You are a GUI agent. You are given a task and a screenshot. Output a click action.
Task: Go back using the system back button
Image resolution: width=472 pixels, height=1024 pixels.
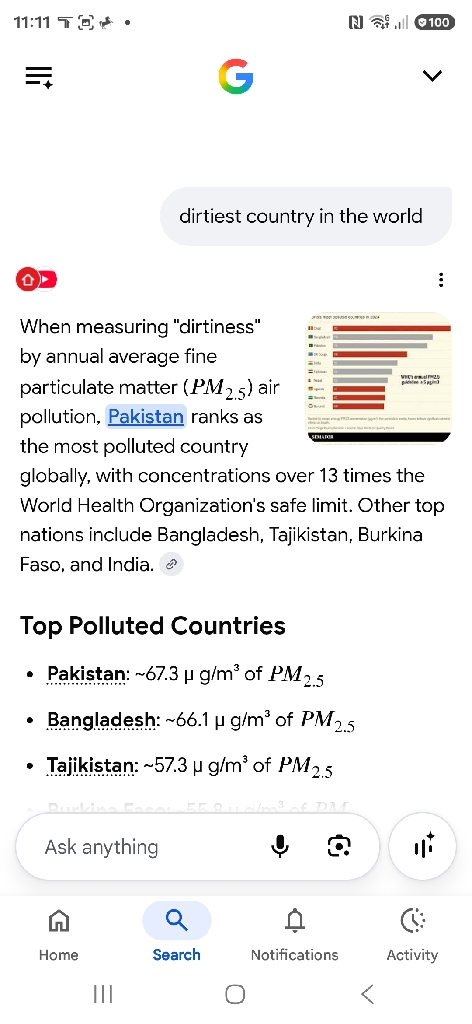[x=367, y=995]
